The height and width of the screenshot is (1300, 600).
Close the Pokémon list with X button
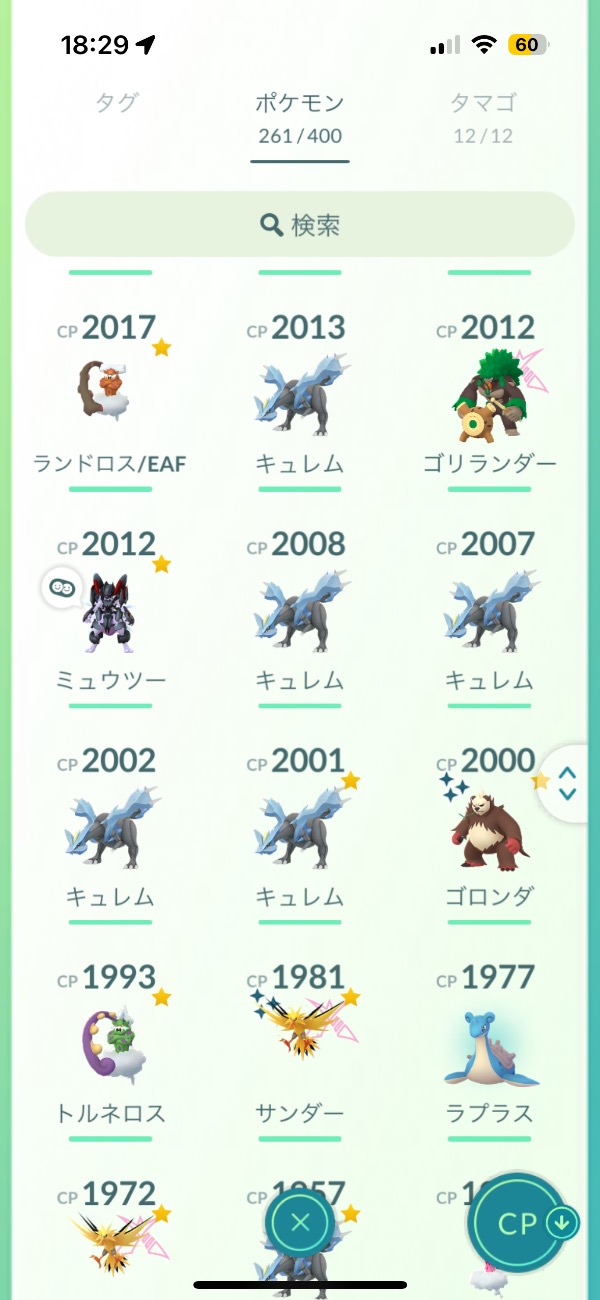[300, 1221]
